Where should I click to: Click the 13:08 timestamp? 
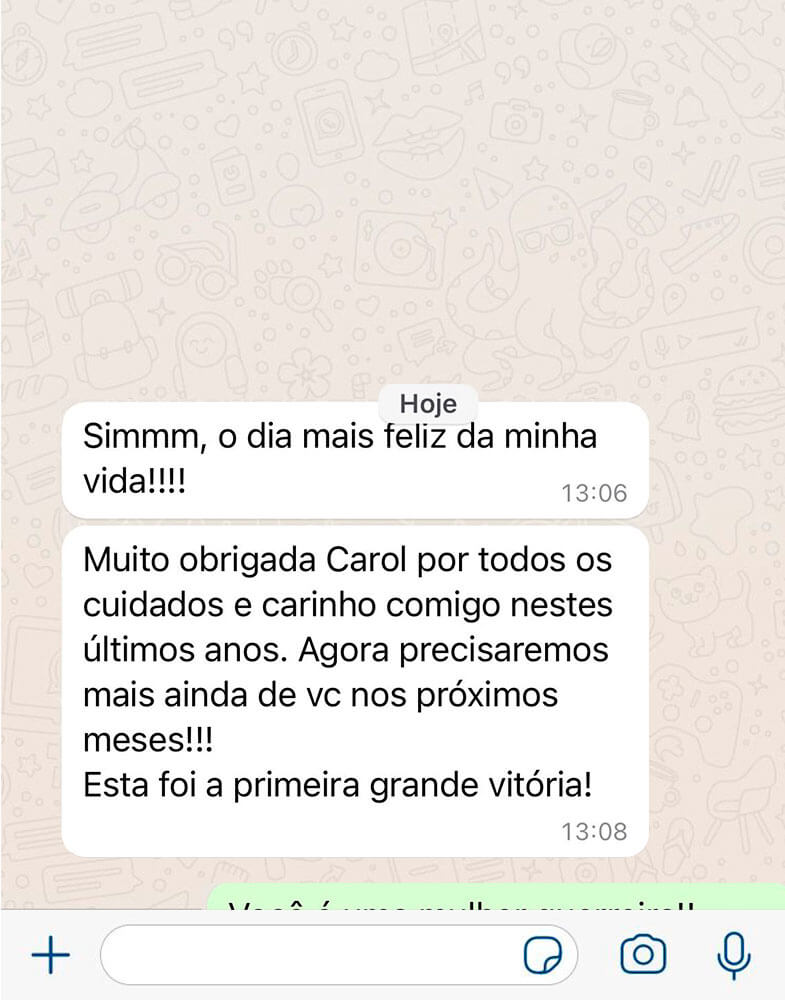(597, 830)
